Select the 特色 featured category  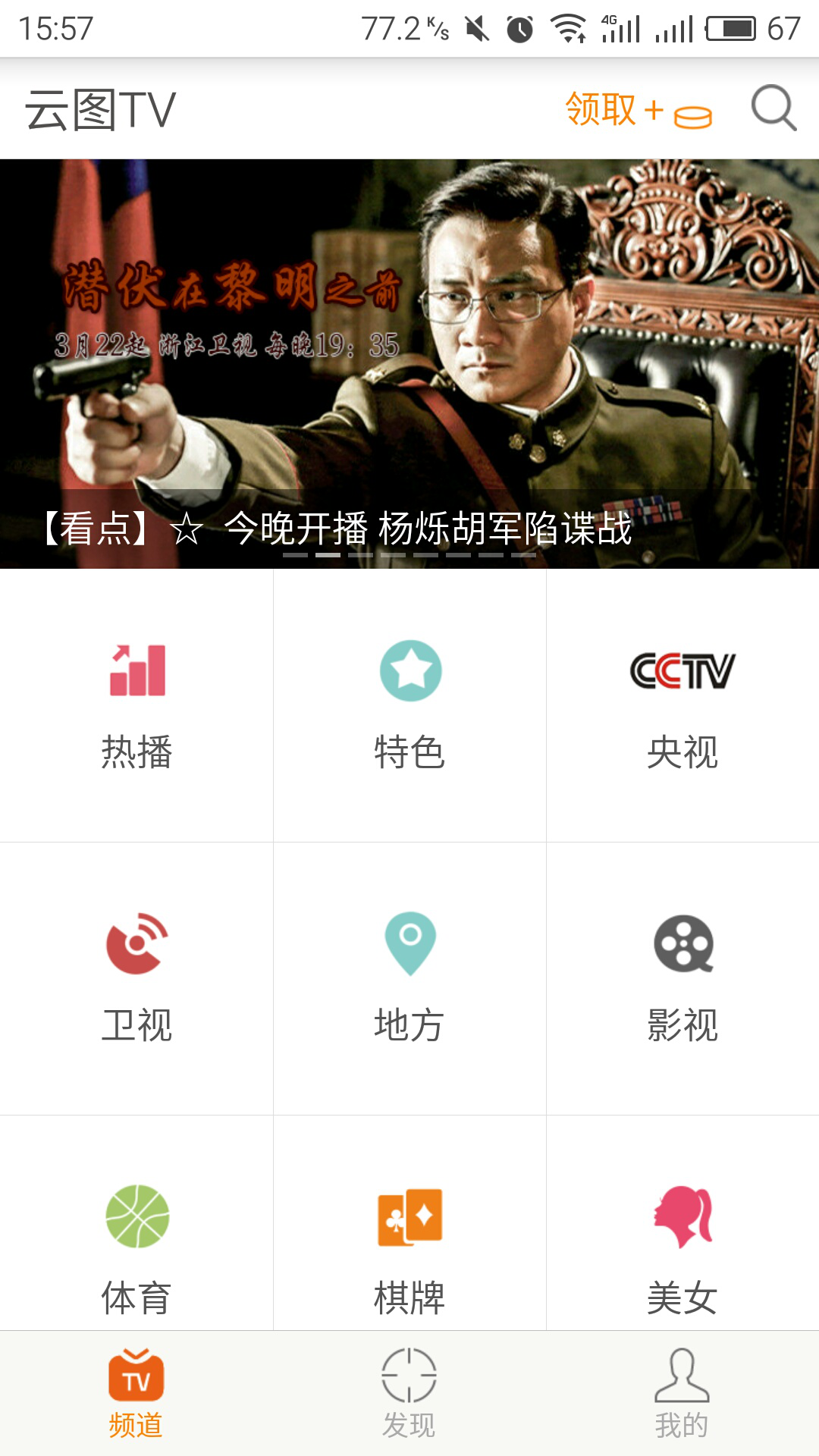tap(409, 705)
